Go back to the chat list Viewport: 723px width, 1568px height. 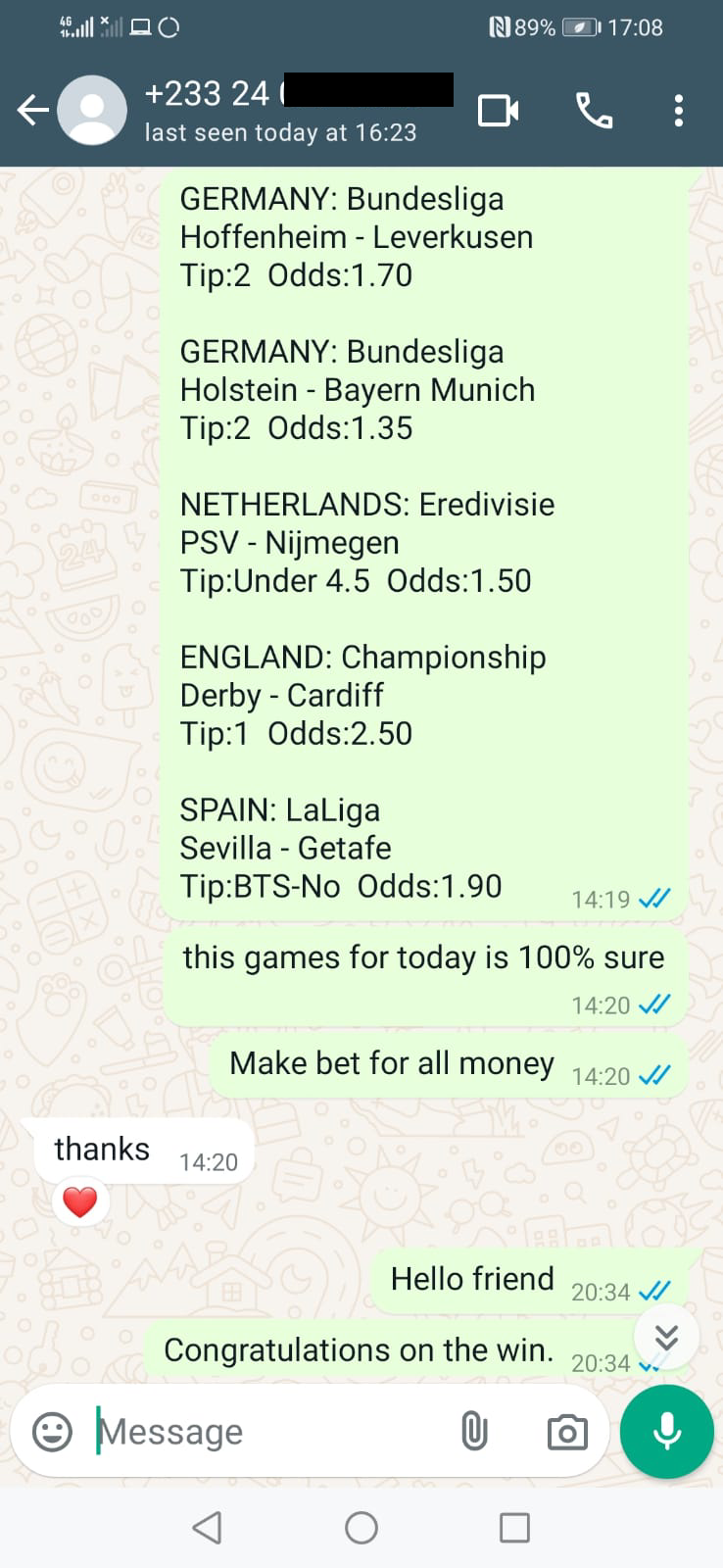33,111
